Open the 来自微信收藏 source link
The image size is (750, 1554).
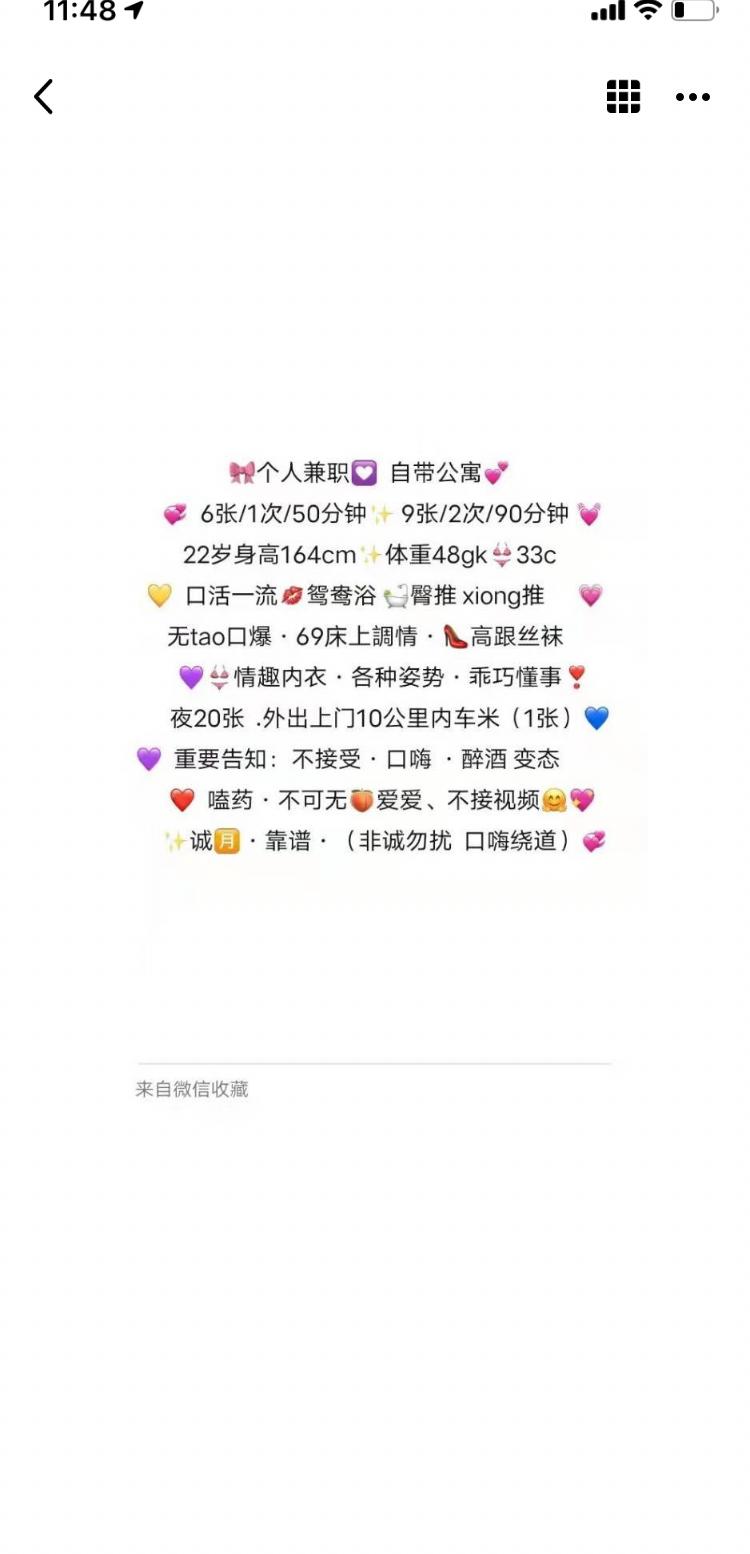(195, 1090)
